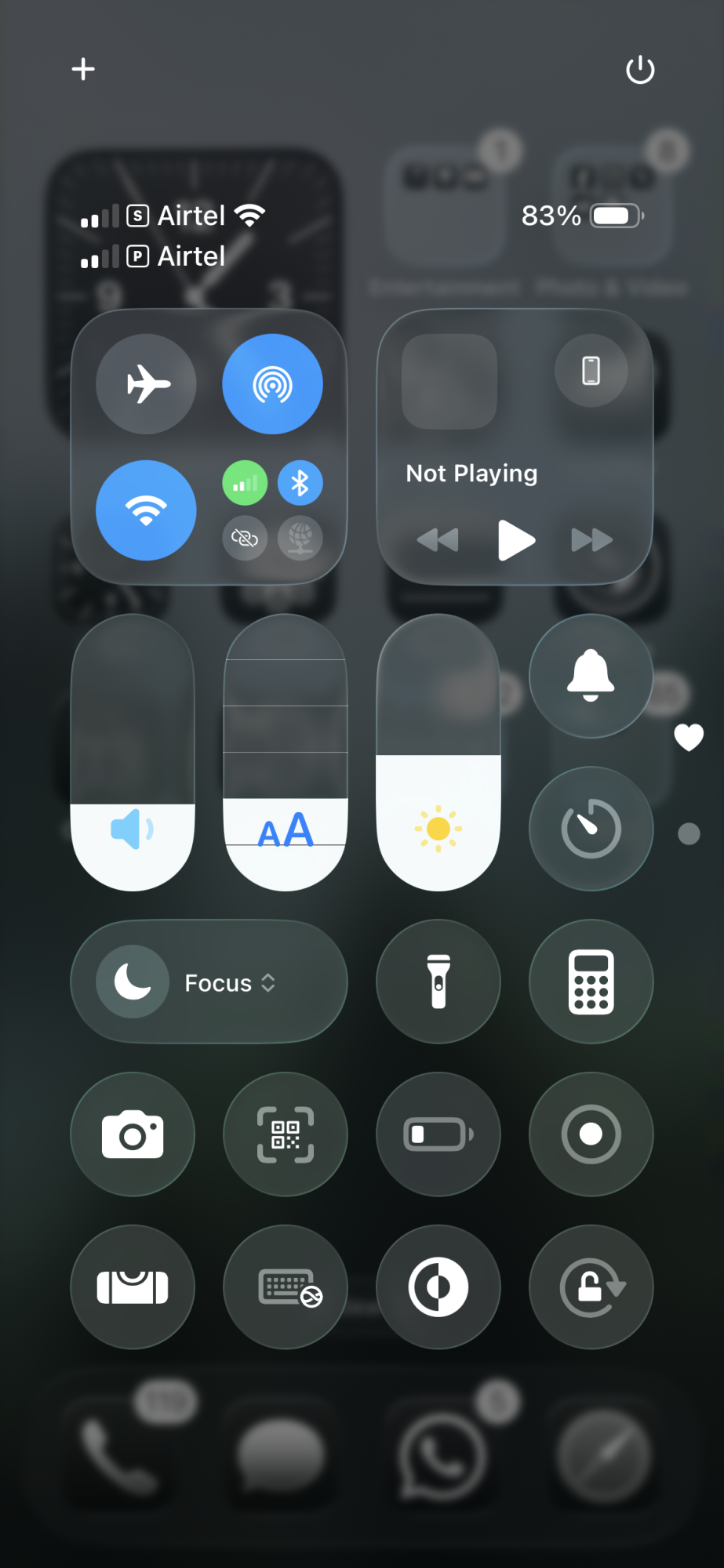This screenshot has height=1568, width=724.
Task: Disable Bluetooth
Action: 300,483
